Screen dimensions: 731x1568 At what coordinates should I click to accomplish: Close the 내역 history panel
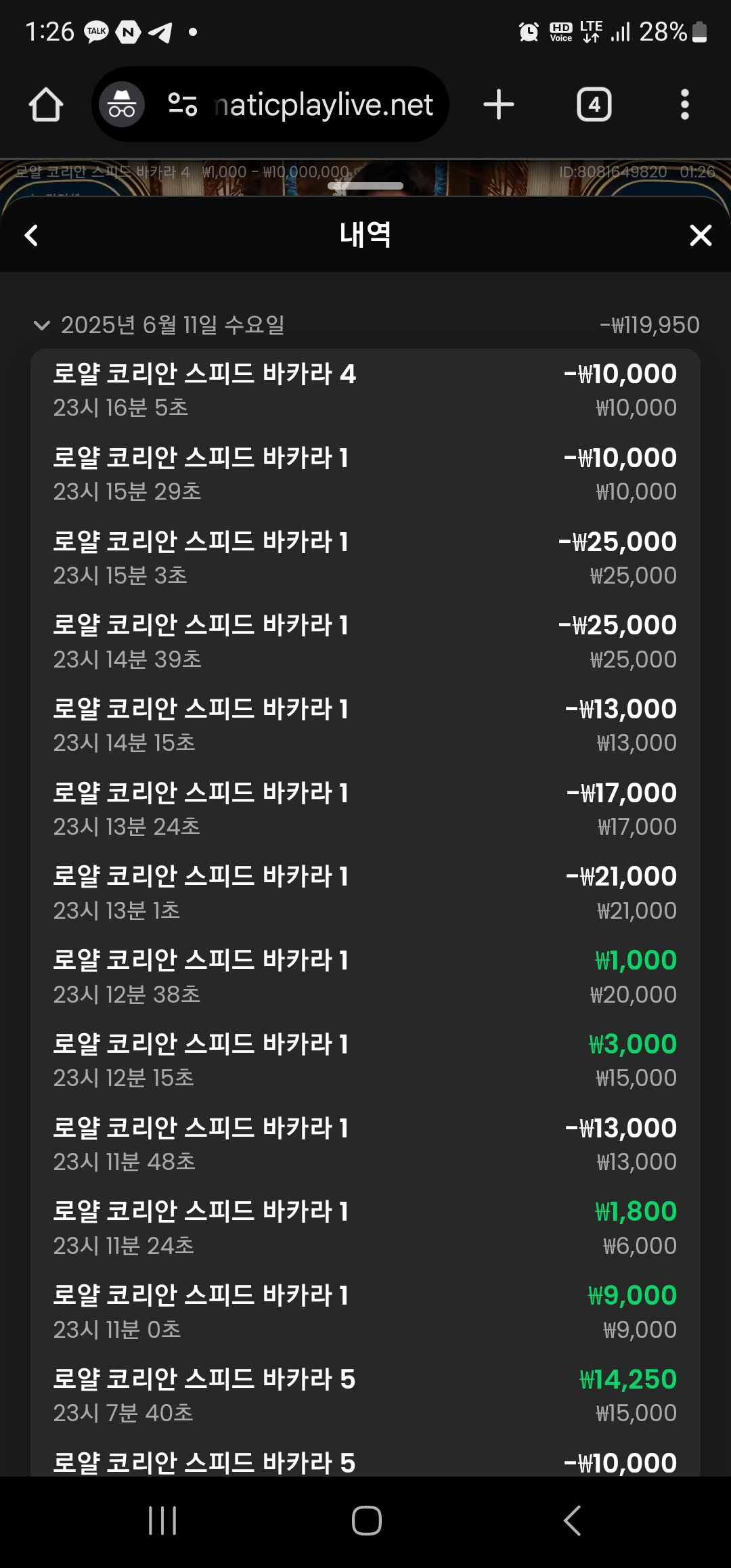click(x=700, y=236)
